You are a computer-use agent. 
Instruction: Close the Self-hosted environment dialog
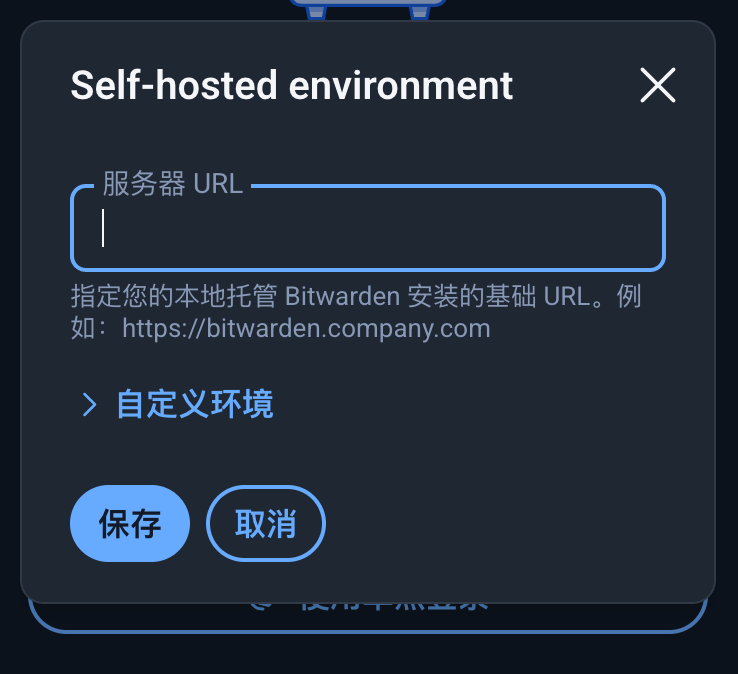(x=658, y=86)
